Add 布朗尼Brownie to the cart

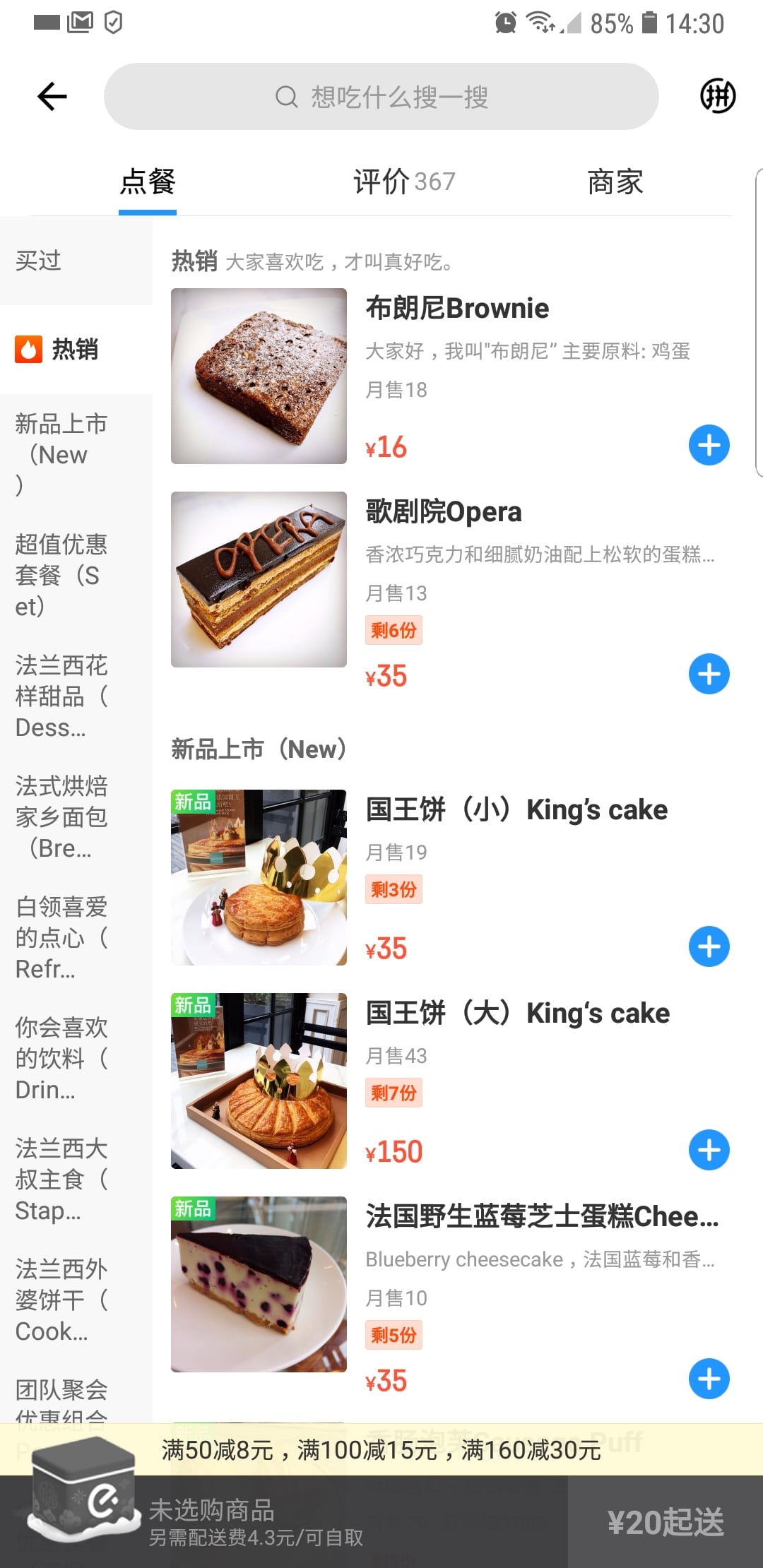coord(709,445)
